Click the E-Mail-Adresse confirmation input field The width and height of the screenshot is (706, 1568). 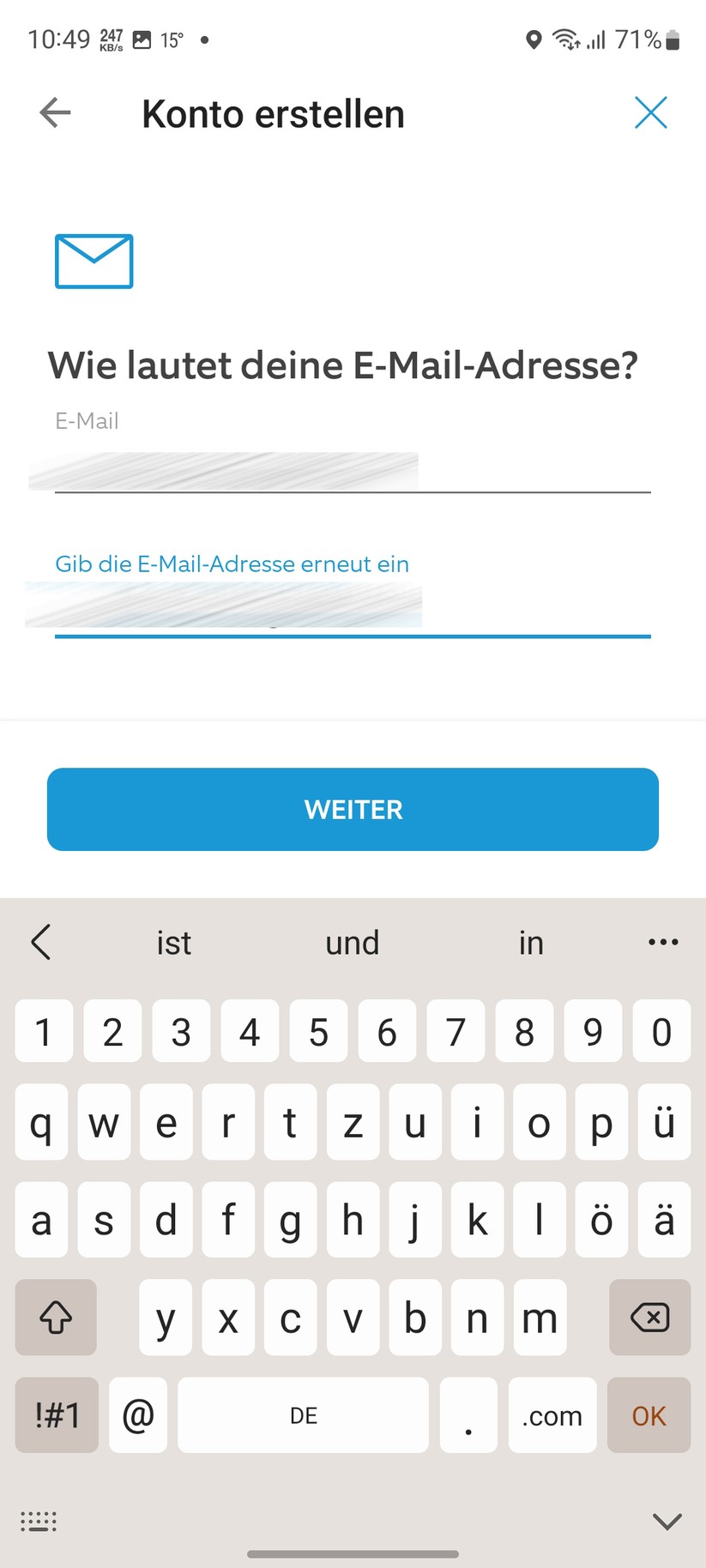click(x=353, y=609)
